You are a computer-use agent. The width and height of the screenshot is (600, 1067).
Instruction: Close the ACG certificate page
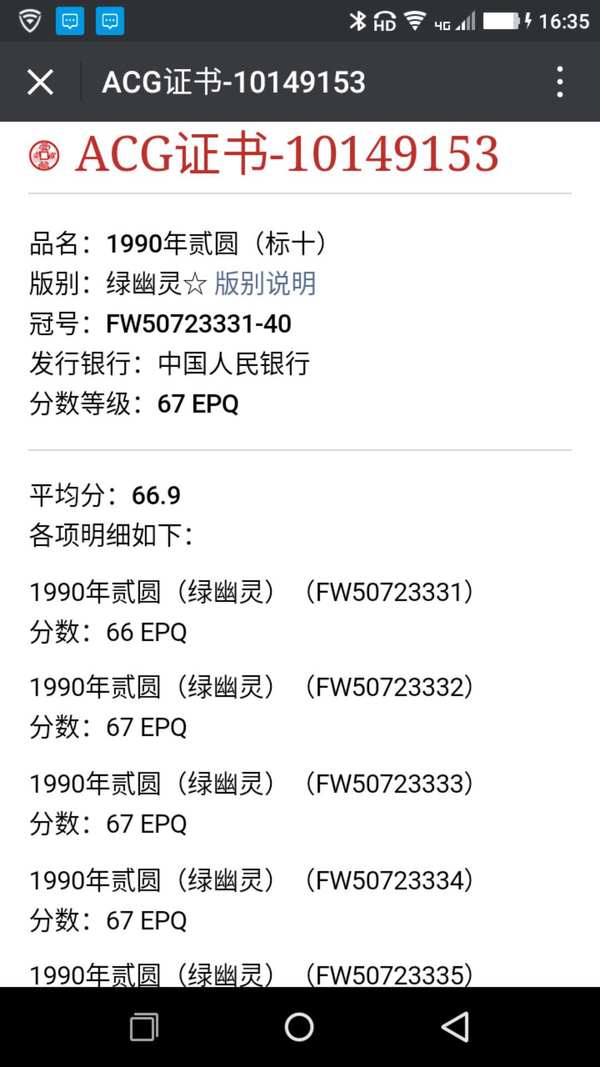[x=40, y=82]
